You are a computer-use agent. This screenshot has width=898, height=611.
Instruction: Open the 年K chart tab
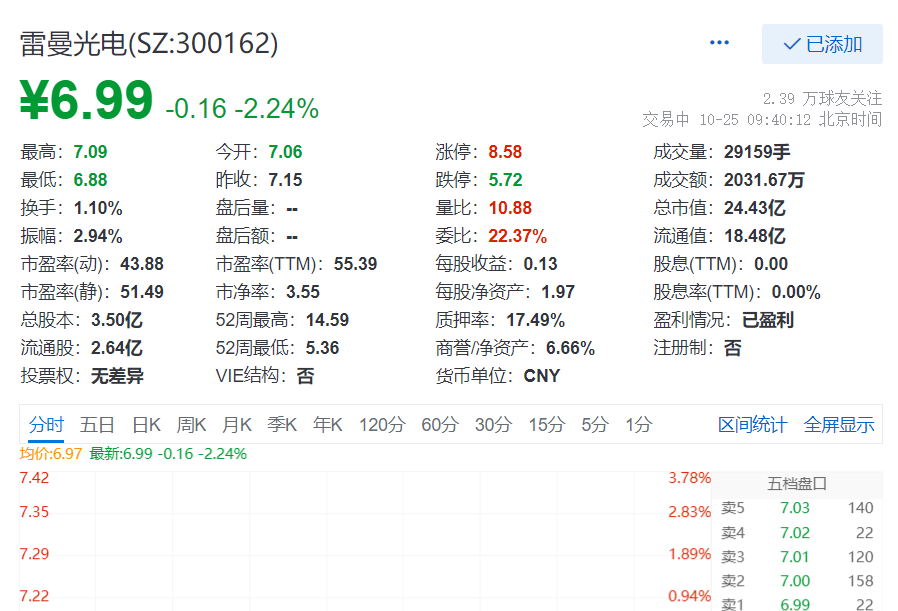pos(327,425)
